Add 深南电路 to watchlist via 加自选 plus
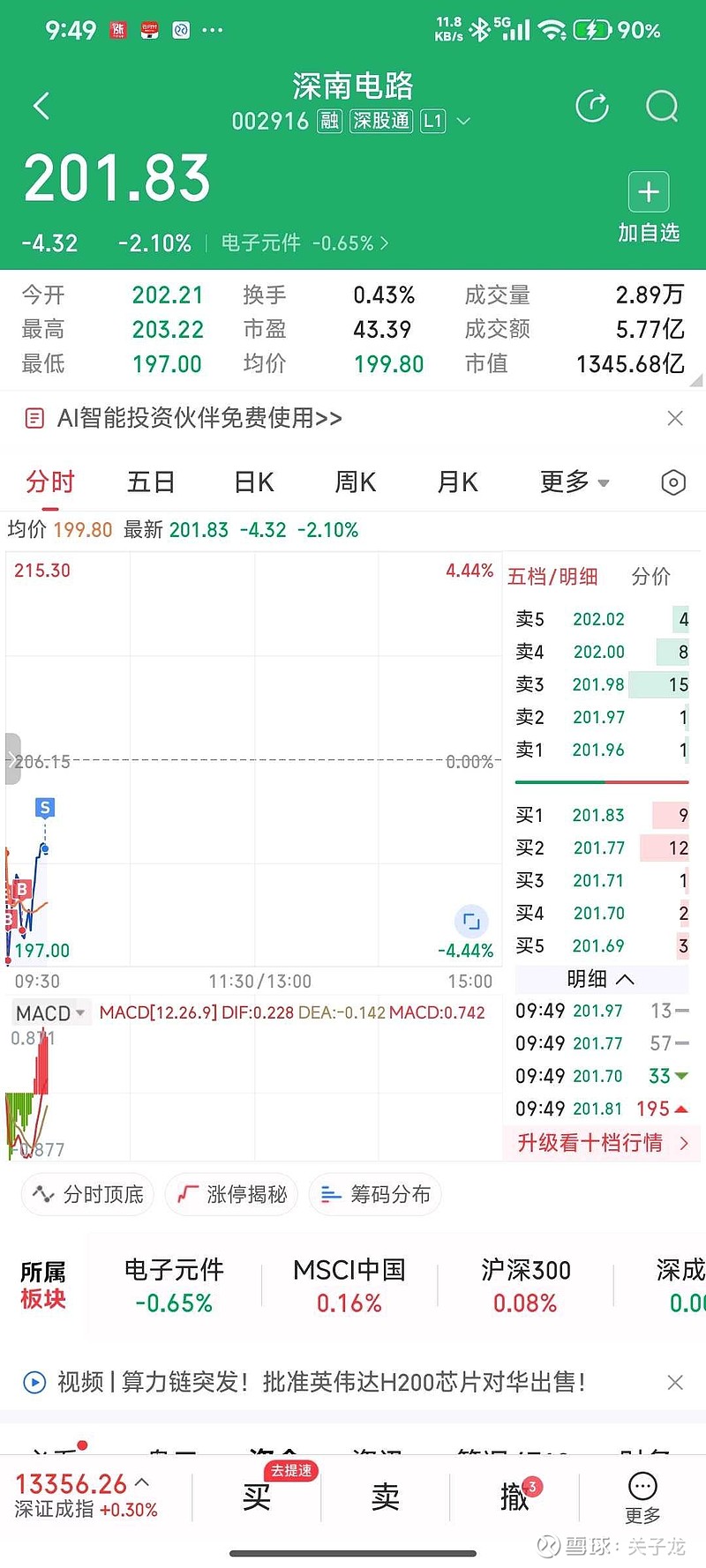Image resolution: width=706 pixels, height=1568 pixels. tap(648, 192)
